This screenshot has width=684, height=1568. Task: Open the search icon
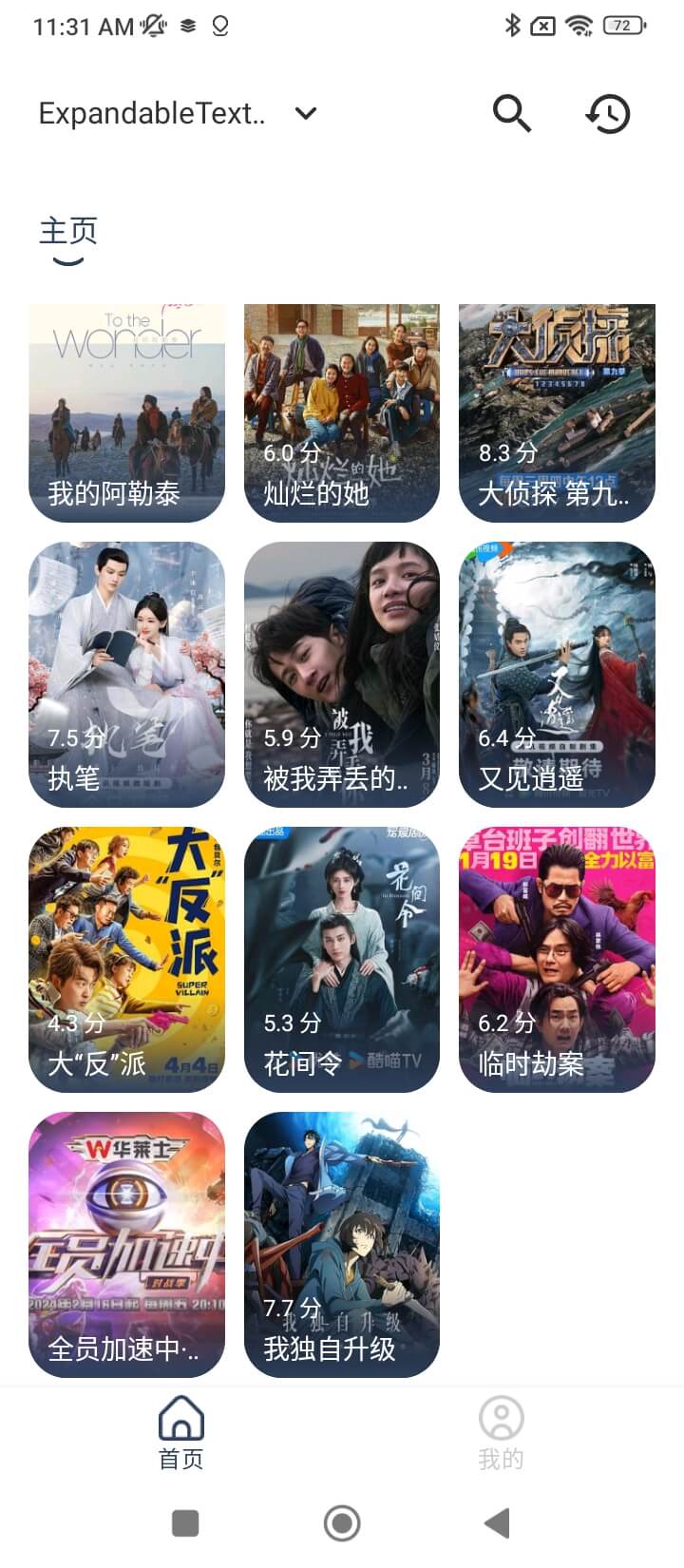[511, 114]
